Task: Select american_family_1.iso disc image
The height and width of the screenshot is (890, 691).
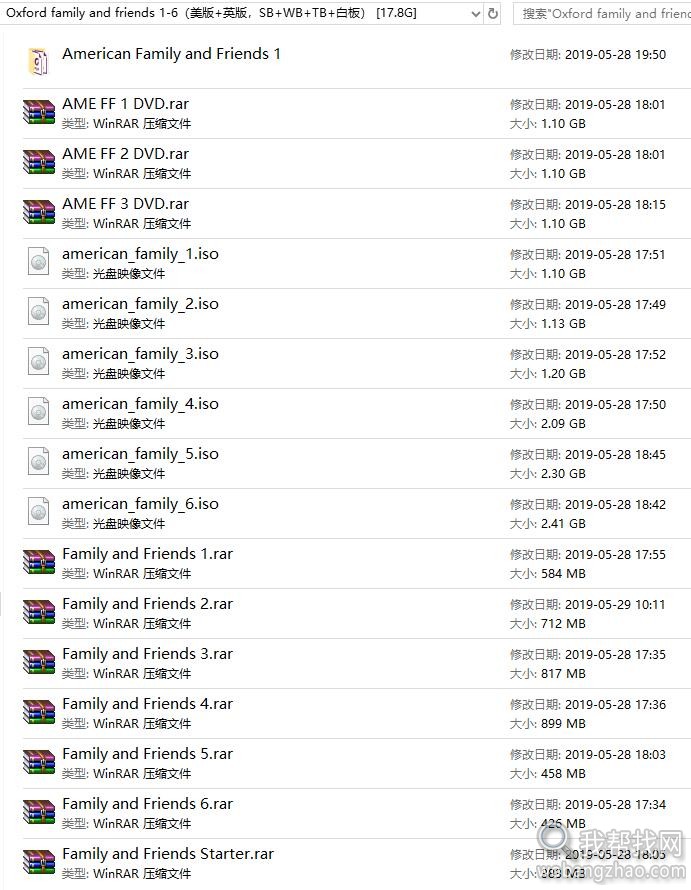Action: 140,254
